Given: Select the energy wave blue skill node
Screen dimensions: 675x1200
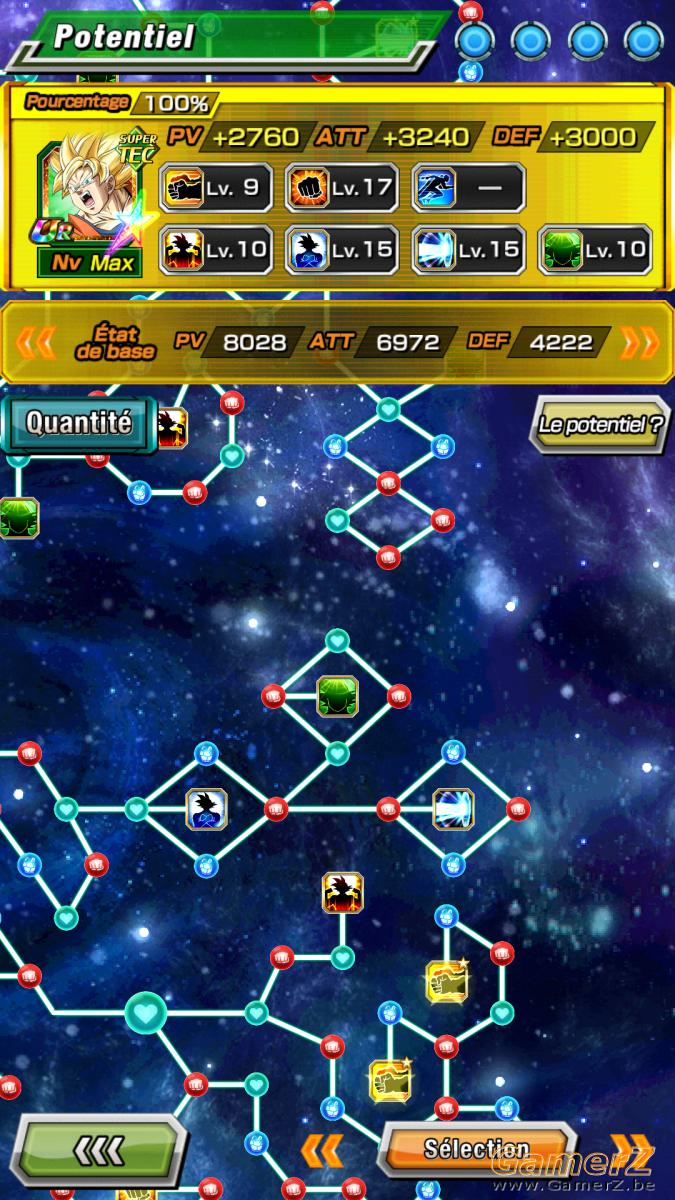Looking at the screenshot, I should pos(453,809).
